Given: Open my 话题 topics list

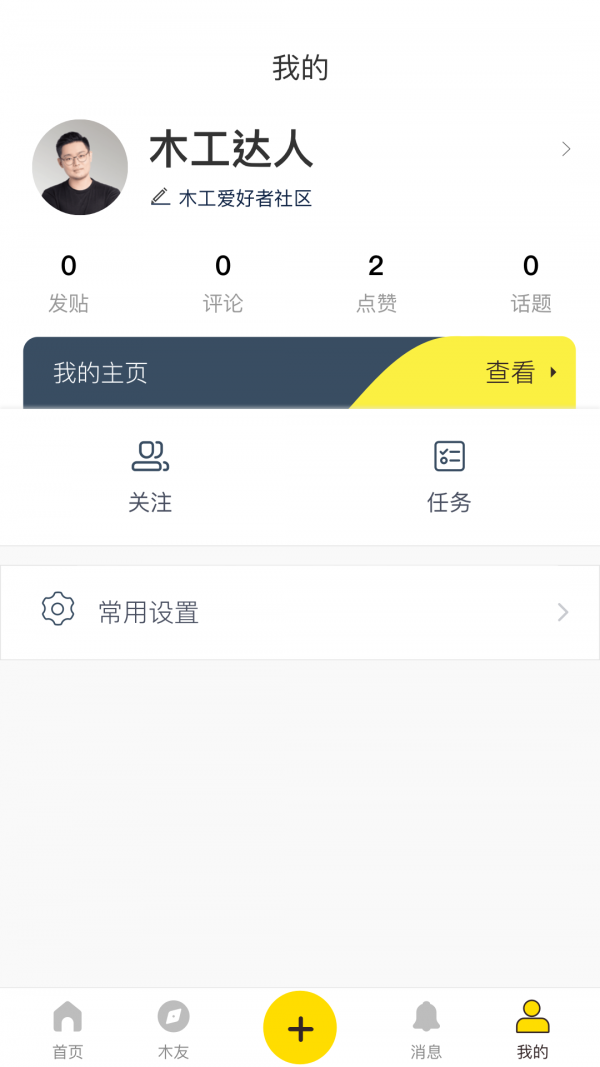Looking at the screenshot, I should 530,283.
